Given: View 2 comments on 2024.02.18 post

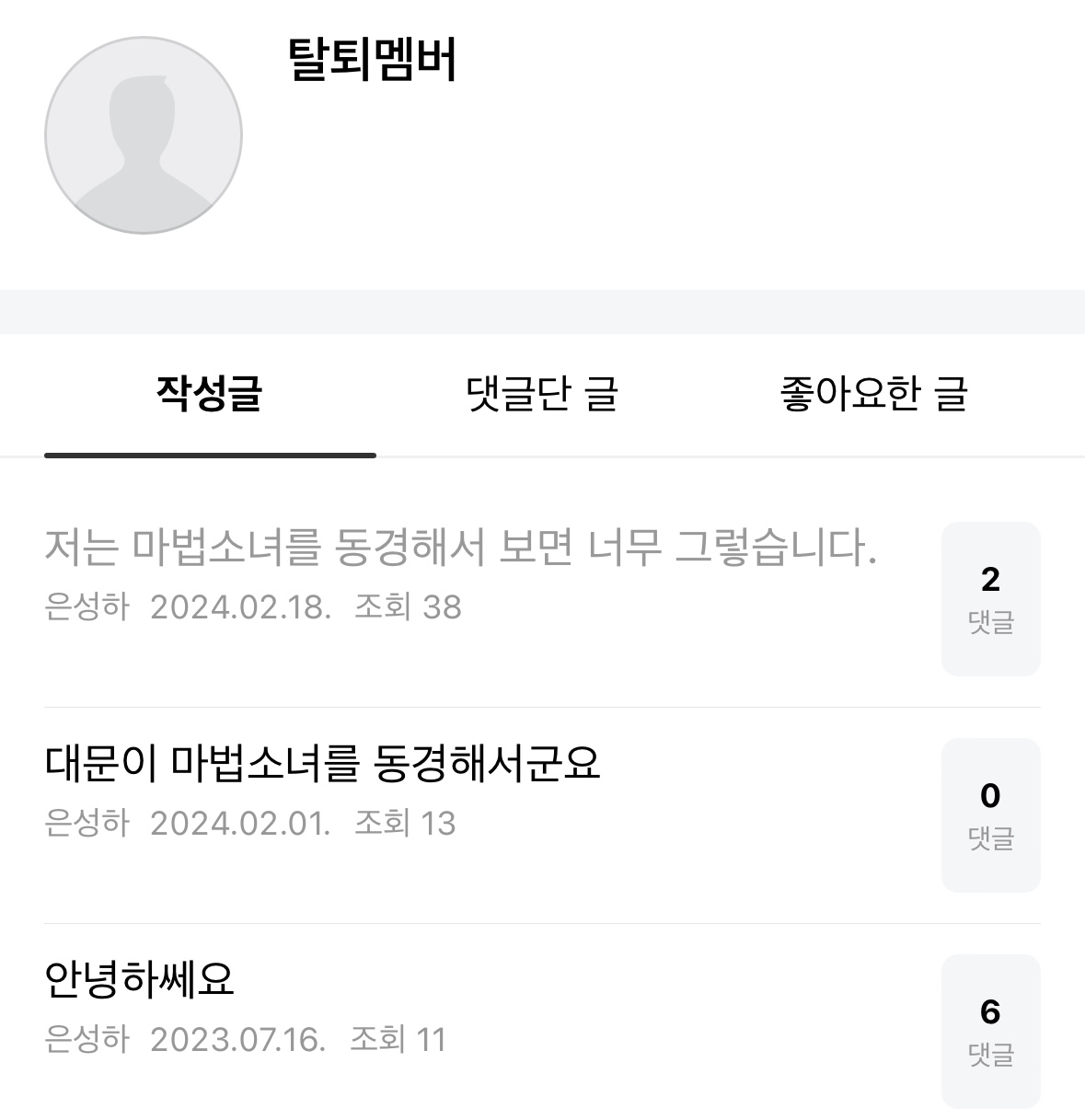Looking at the screenshot, I should coord(990,599).
